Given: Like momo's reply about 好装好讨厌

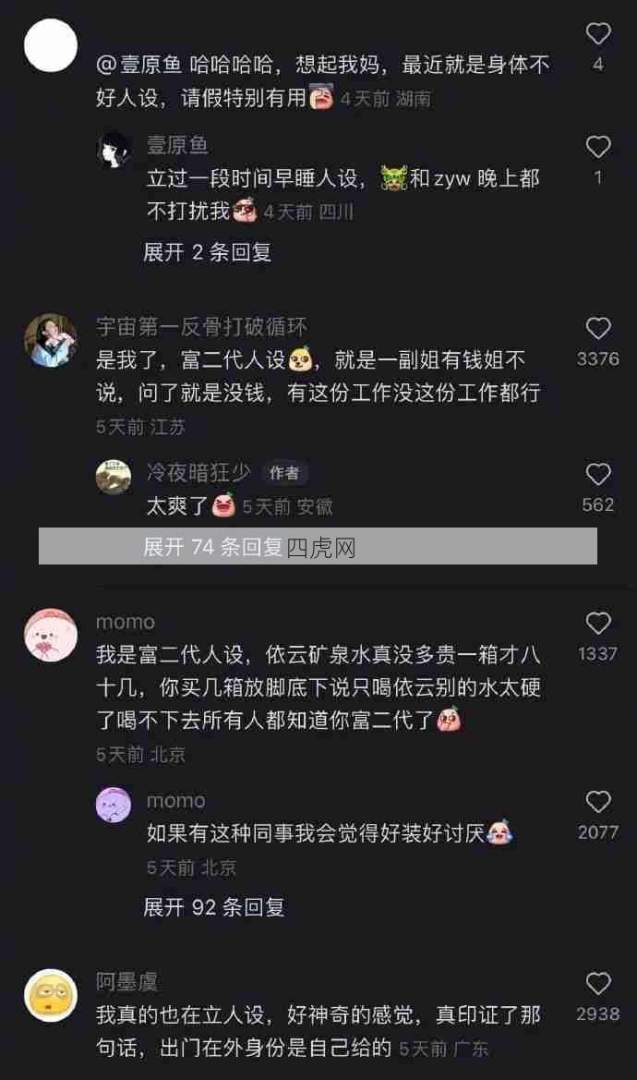Looking at the screenshot, I should (598, 802).
